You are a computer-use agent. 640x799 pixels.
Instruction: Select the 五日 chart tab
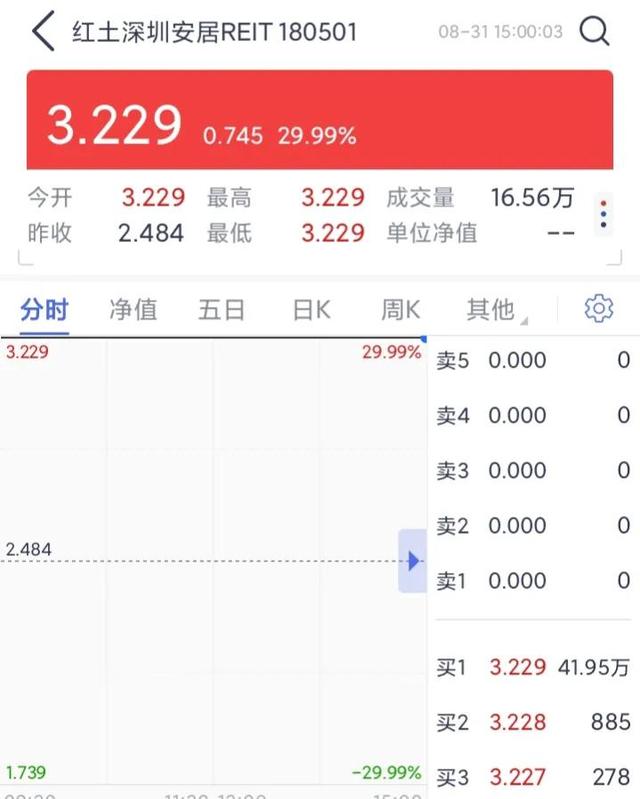tap(221, 310)
